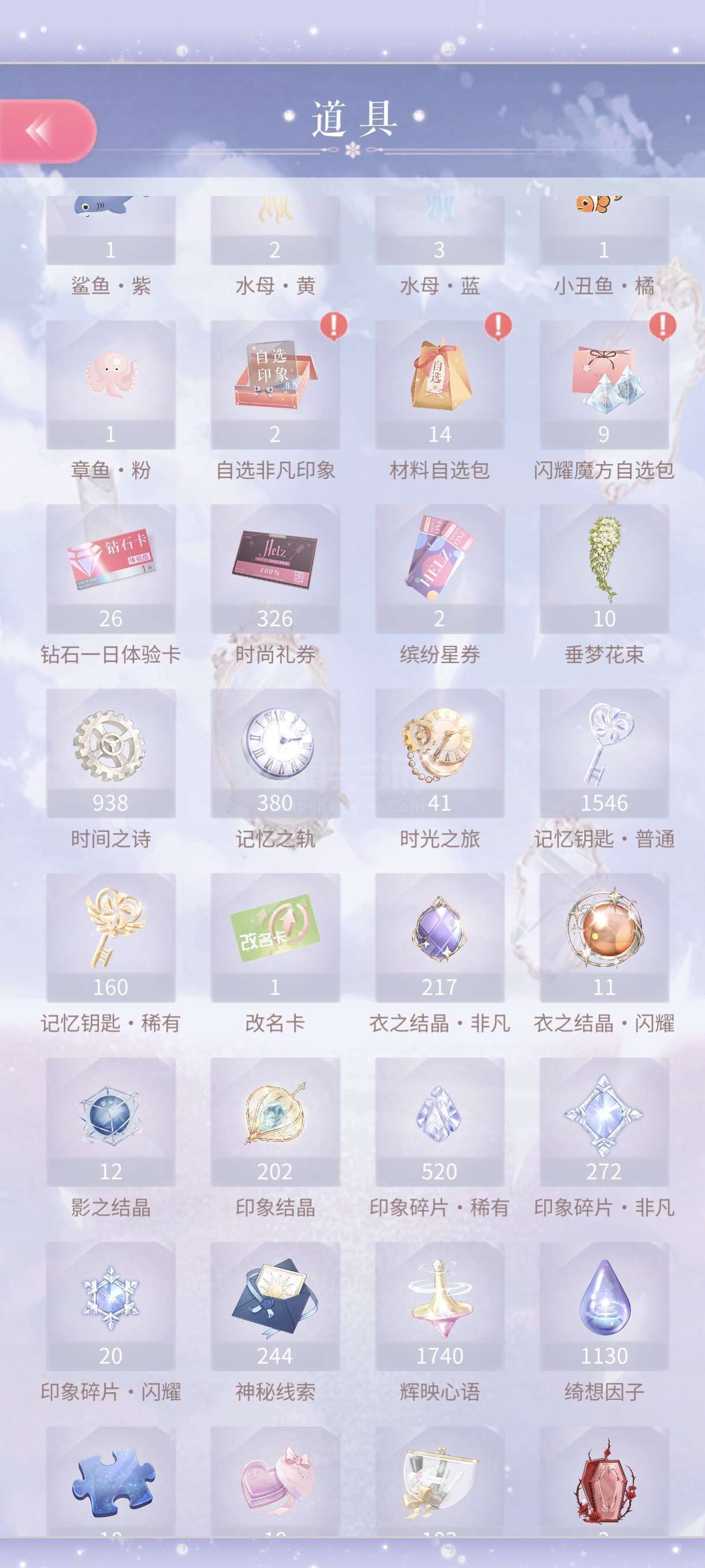View the 时光之旅 item details
Viewport: 705px width, 1568px height.
(439, 752)
